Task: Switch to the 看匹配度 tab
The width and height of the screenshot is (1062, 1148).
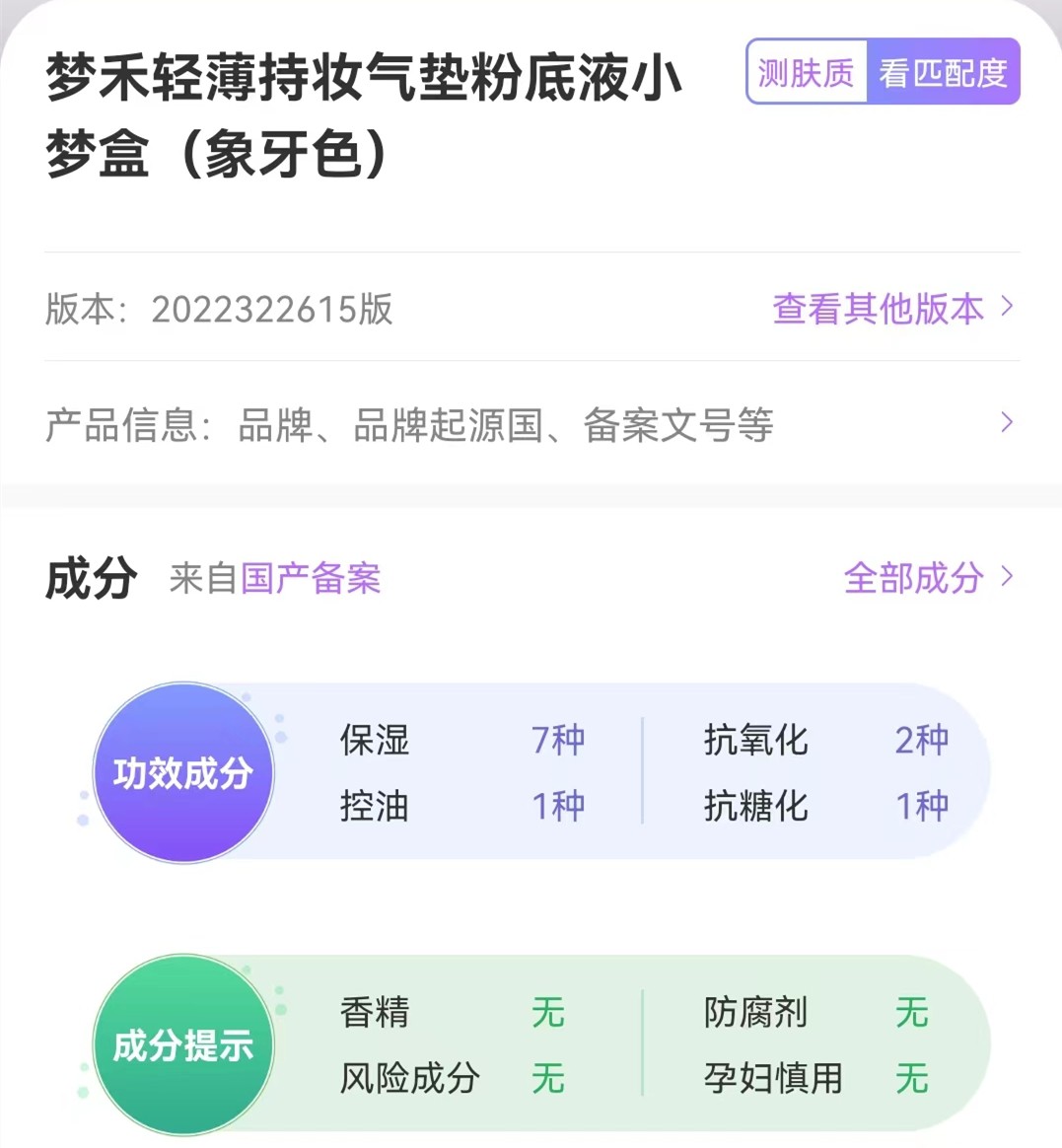Action: (x=944, y=72)
